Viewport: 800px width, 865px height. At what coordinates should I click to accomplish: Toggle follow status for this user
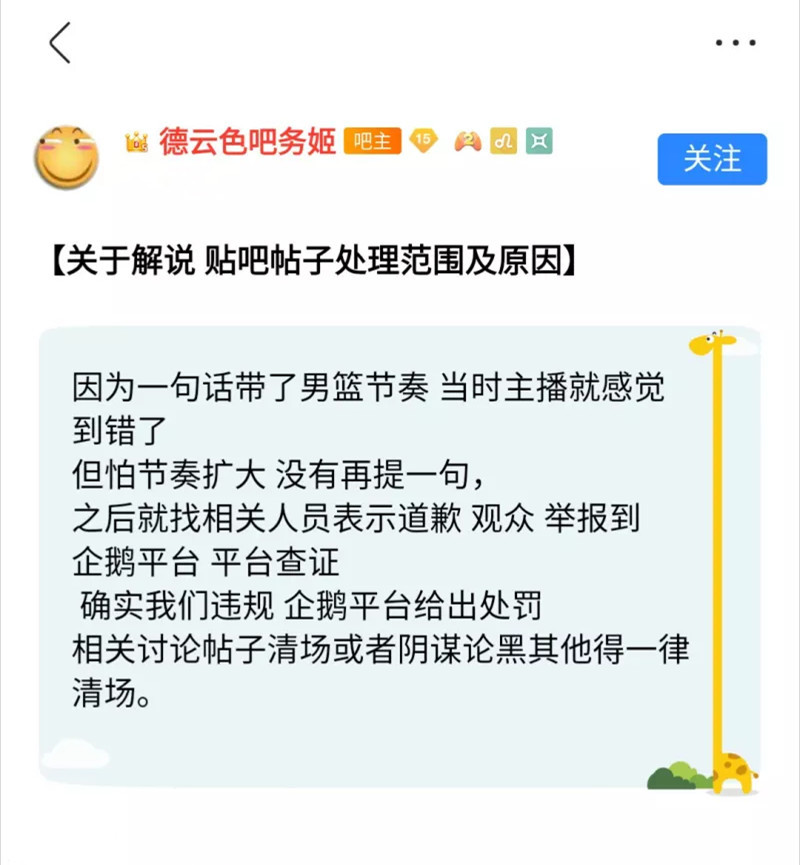(712, 158)
